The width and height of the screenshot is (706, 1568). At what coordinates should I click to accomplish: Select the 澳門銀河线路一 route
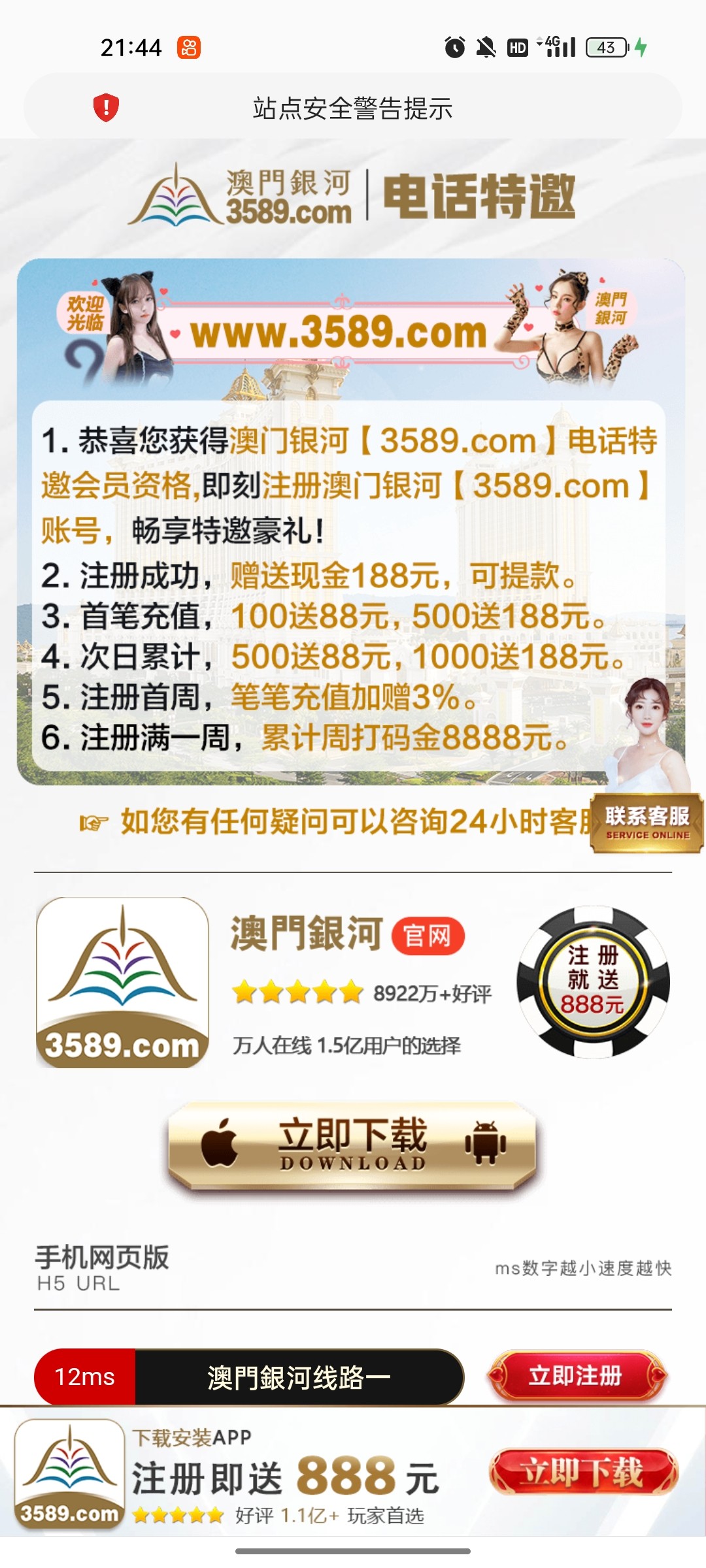click(x=298, y=1377)
